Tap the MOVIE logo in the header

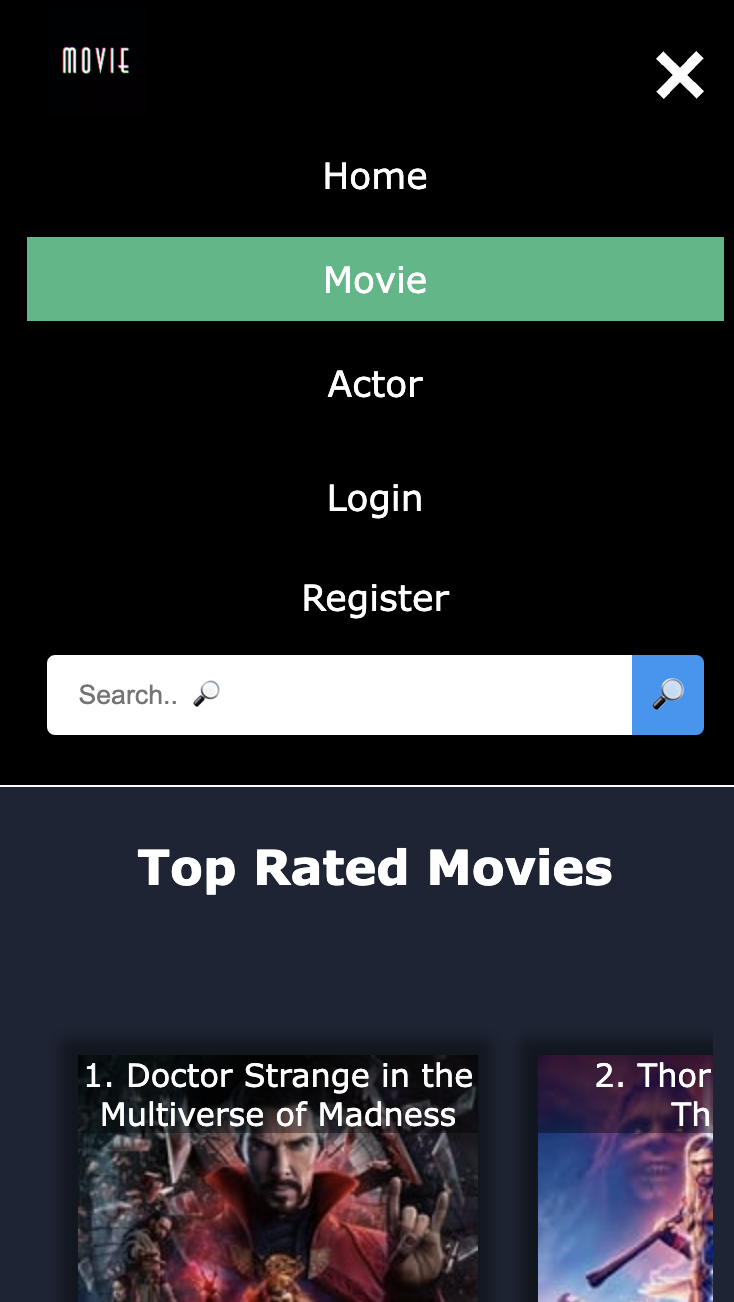96,62
